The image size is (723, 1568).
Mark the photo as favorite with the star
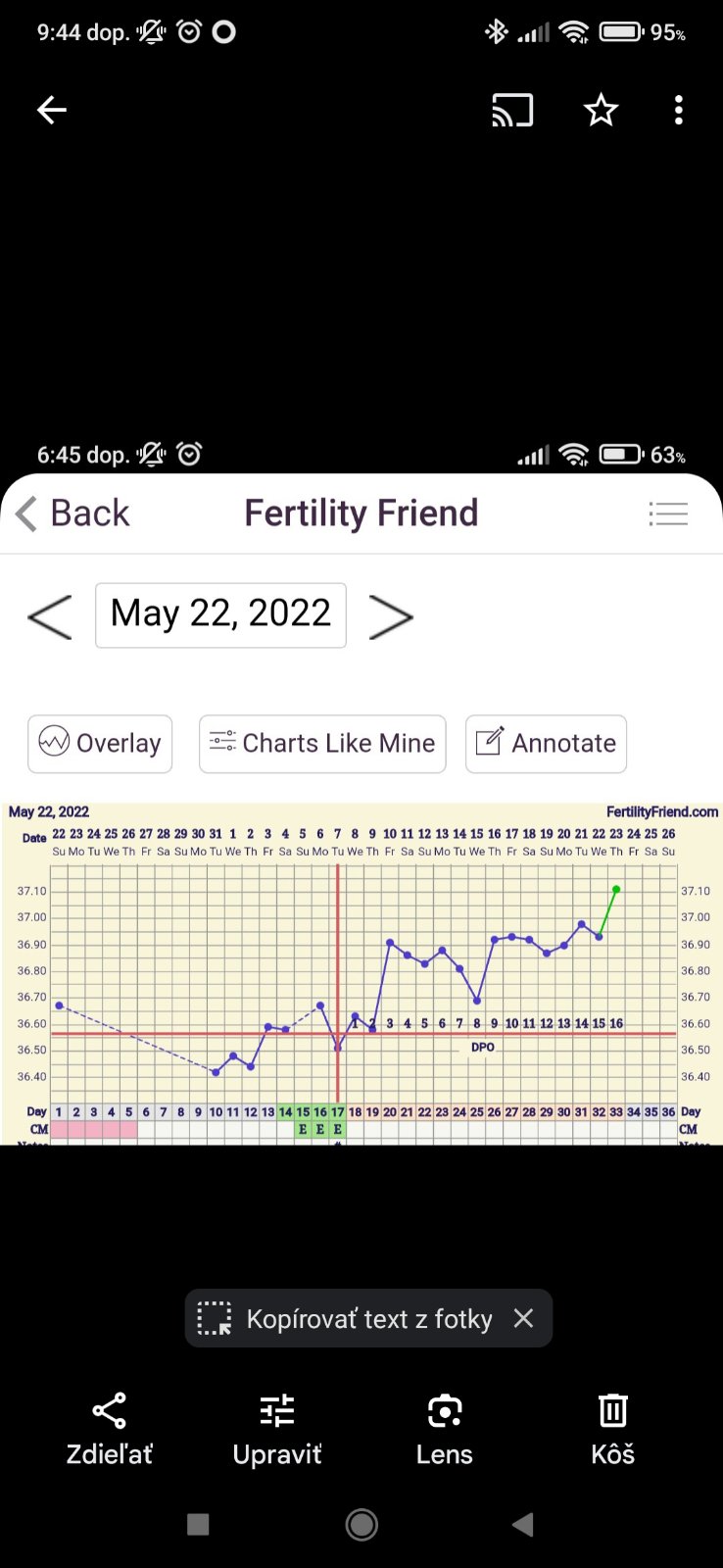click(x=601, y=111)
